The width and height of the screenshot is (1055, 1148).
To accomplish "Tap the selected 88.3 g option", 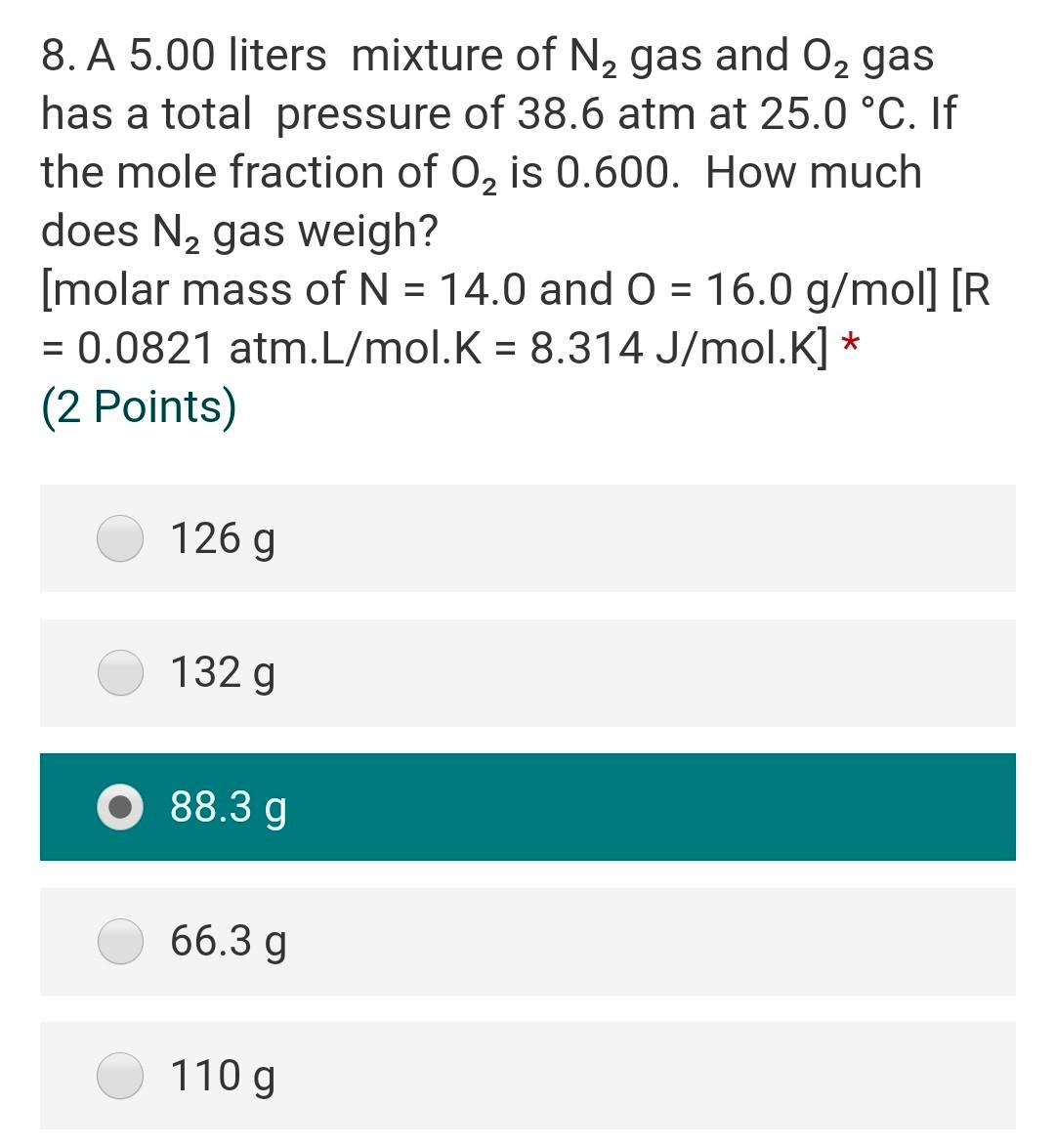I will click(x=121, y=807).
